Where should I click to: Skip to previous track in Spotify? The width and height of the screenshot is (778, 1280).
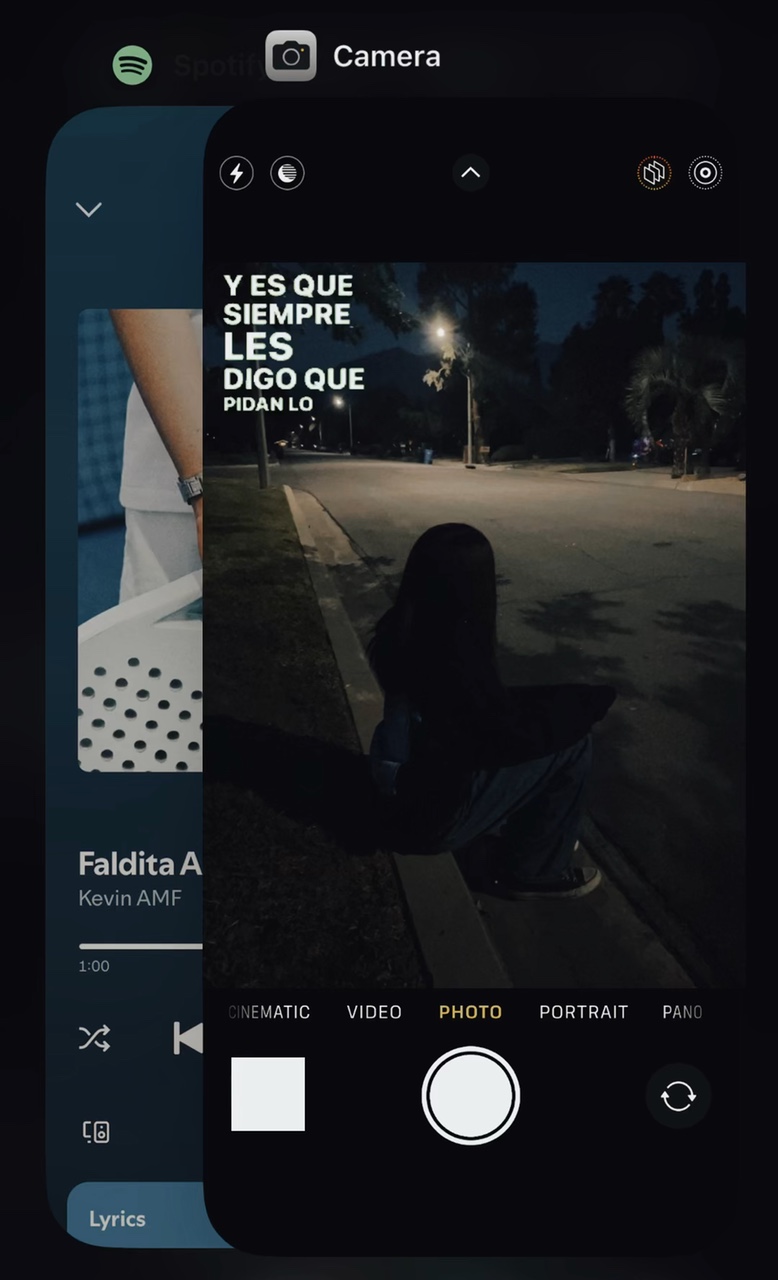point(188,1038)
